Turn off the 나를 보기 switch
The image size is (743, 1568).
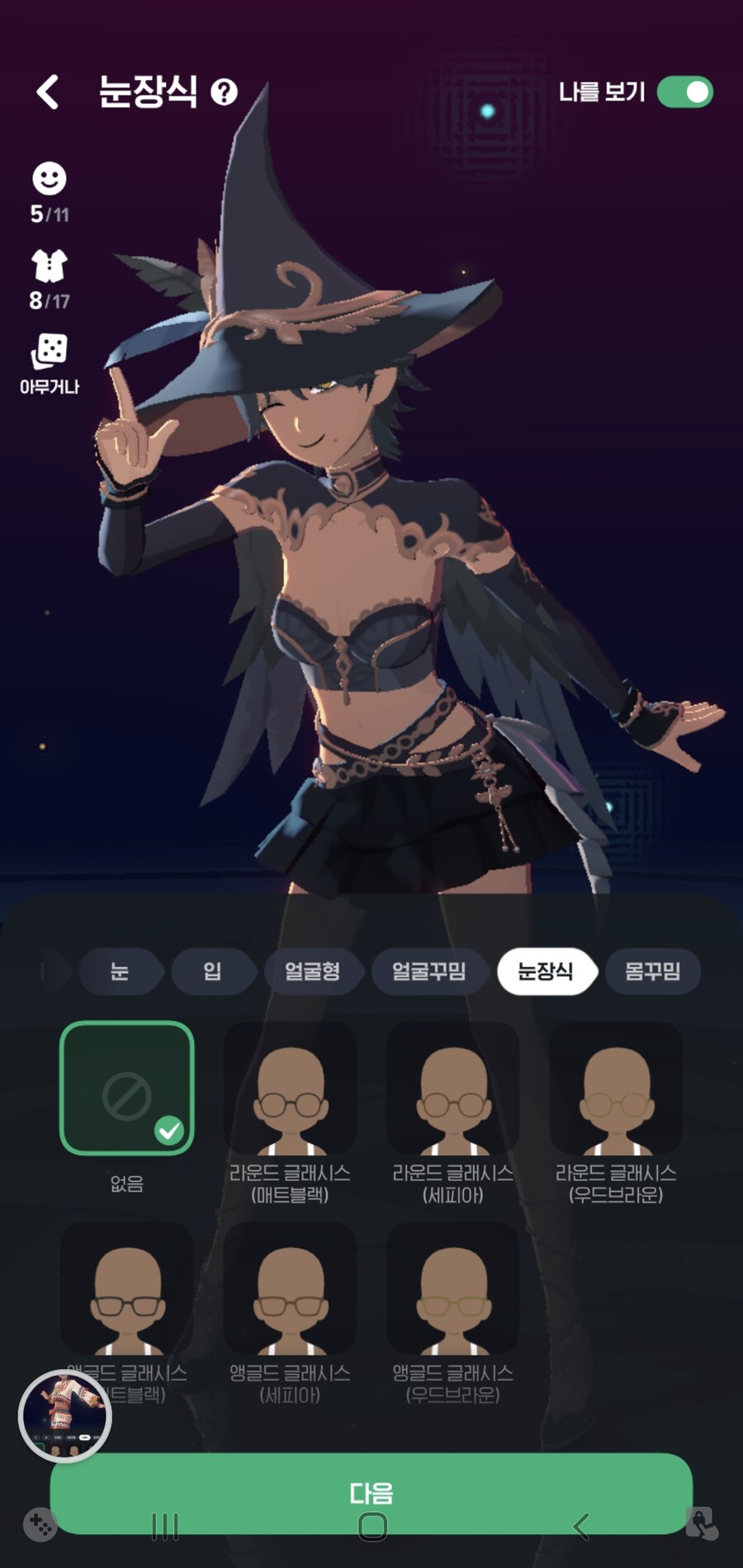(684, 92)
